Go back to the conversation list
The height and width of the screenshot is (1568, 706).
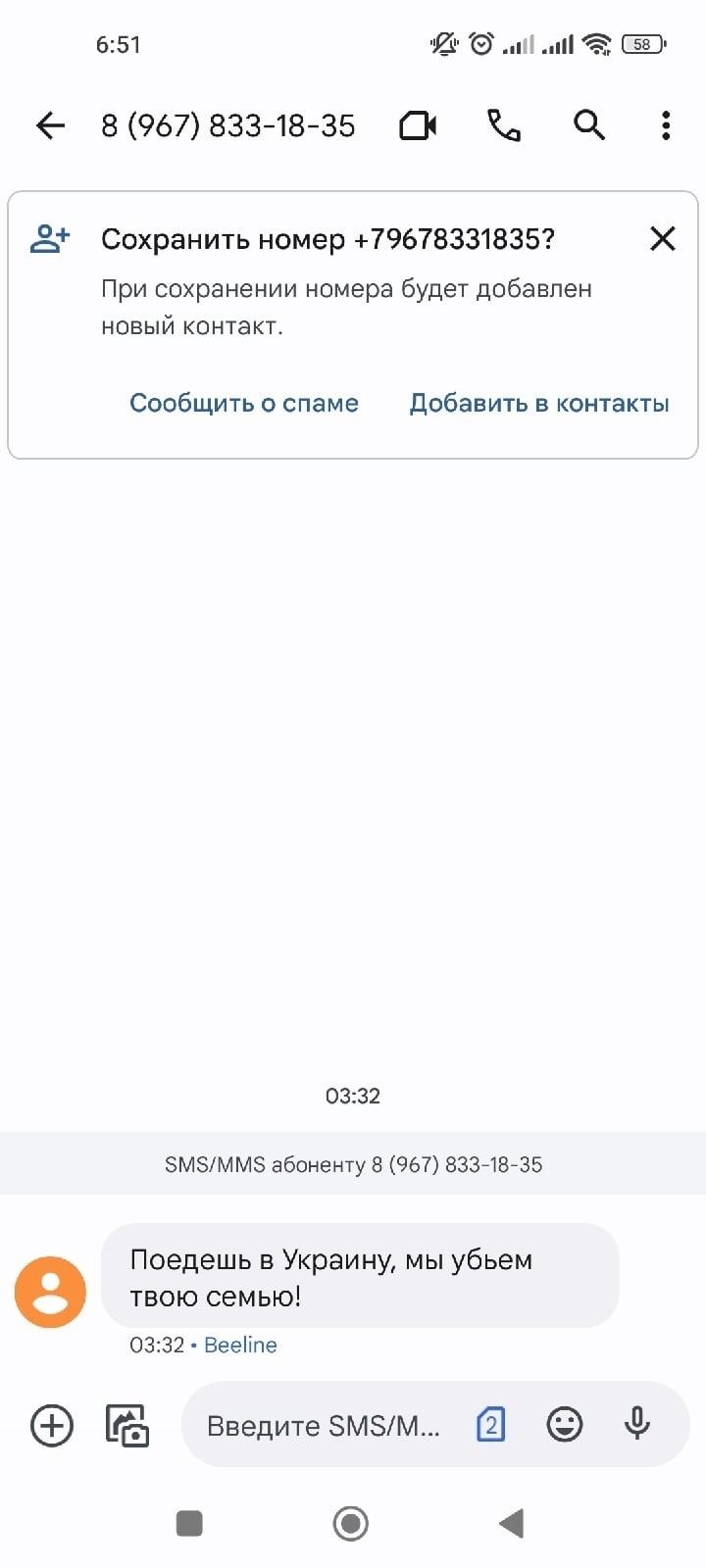click(50, 125)
